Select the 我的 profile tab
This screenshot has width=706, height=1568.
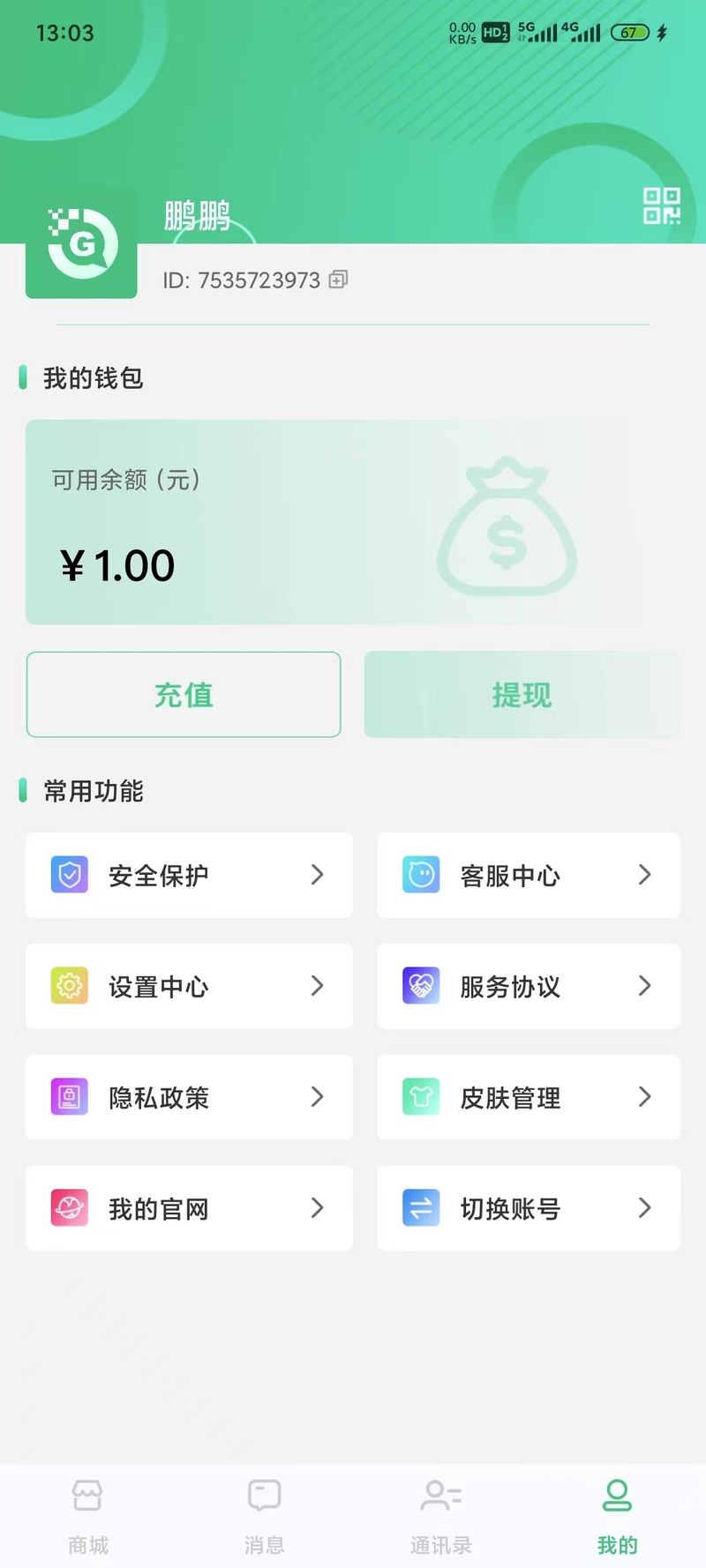click(617, 1517)
